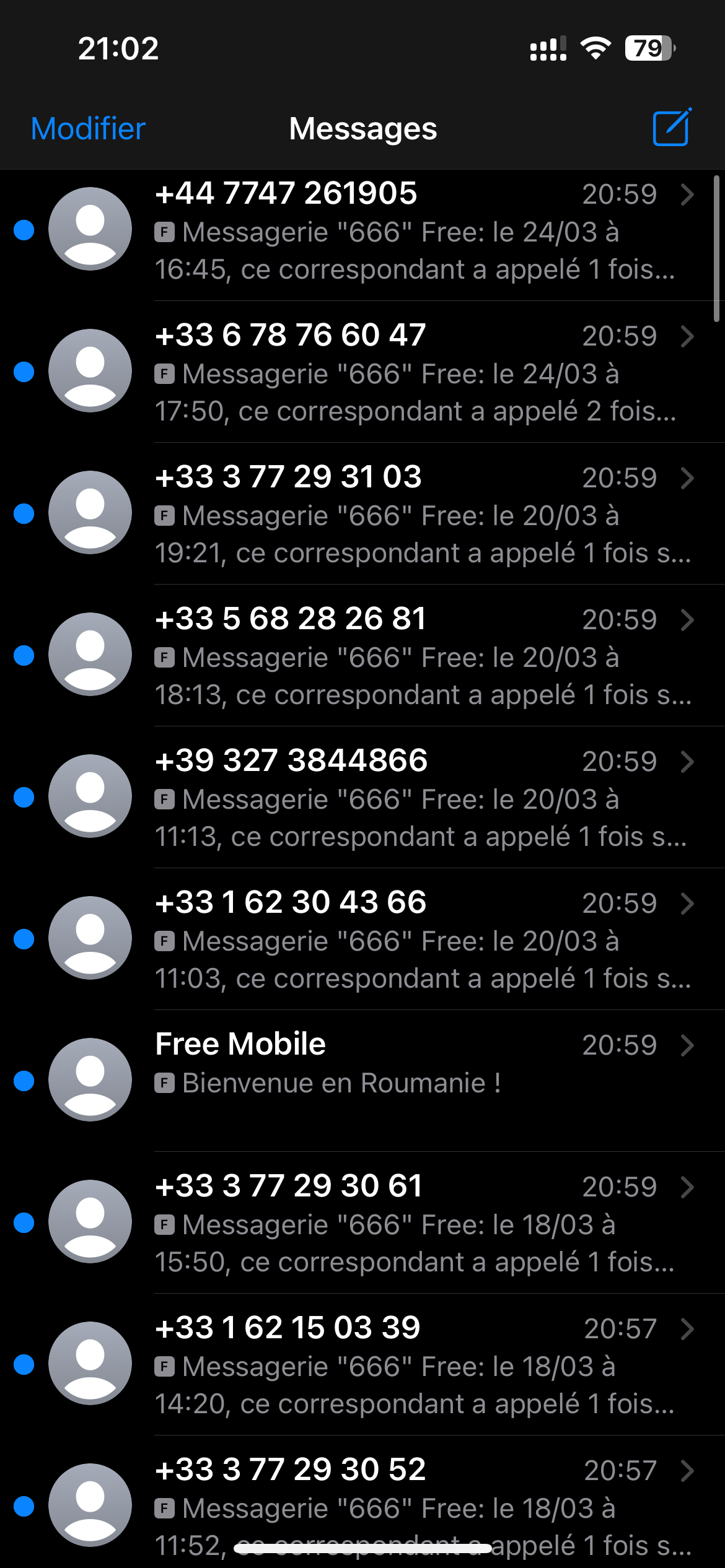Open conversation with +33 3 77 29 30 61
This screenshot has width=725, height=1568.
pyautogui.click(x=362, y=1223)
